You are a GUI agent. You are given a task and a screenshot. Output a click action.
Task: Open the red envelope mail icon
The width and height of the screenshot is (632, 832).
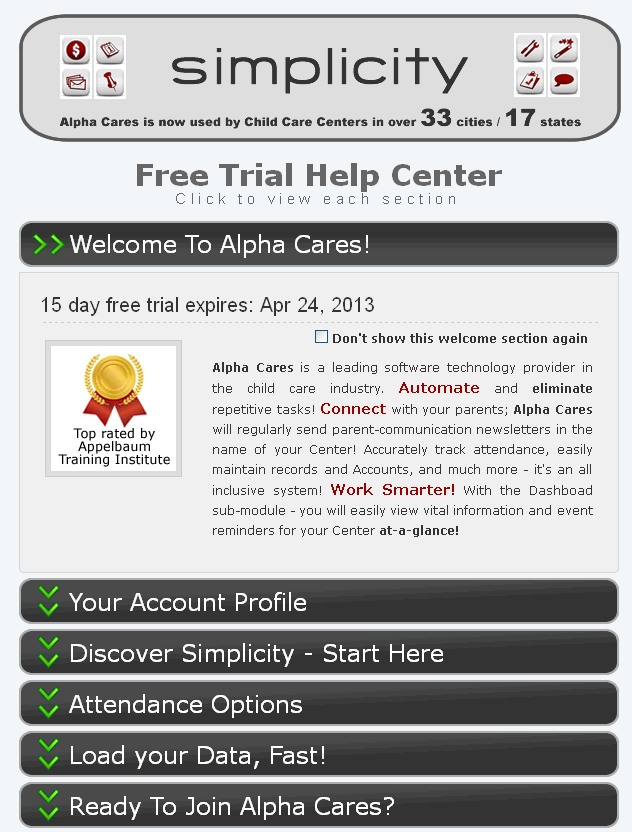pos(76,81)
